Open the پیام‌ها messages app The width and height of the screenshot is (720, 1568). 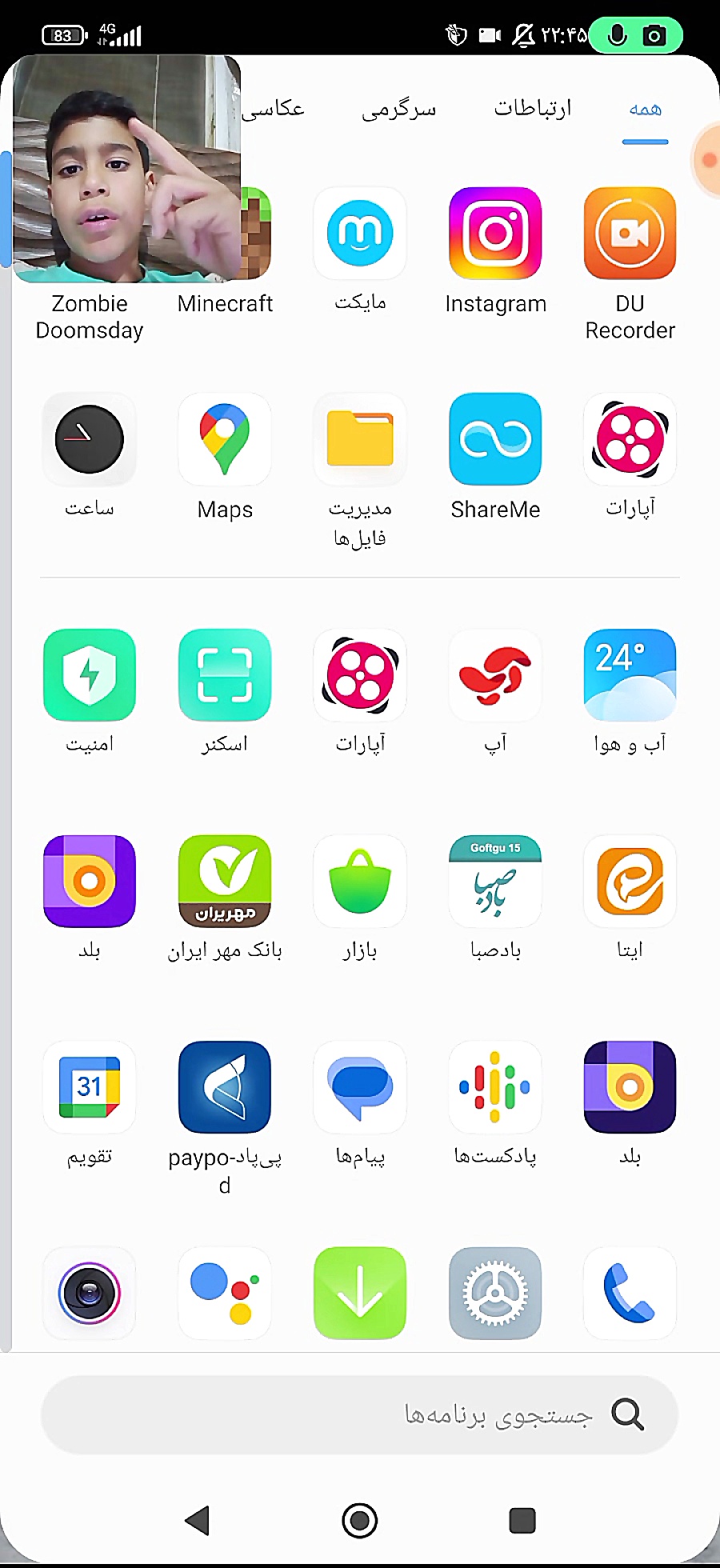360,1086
